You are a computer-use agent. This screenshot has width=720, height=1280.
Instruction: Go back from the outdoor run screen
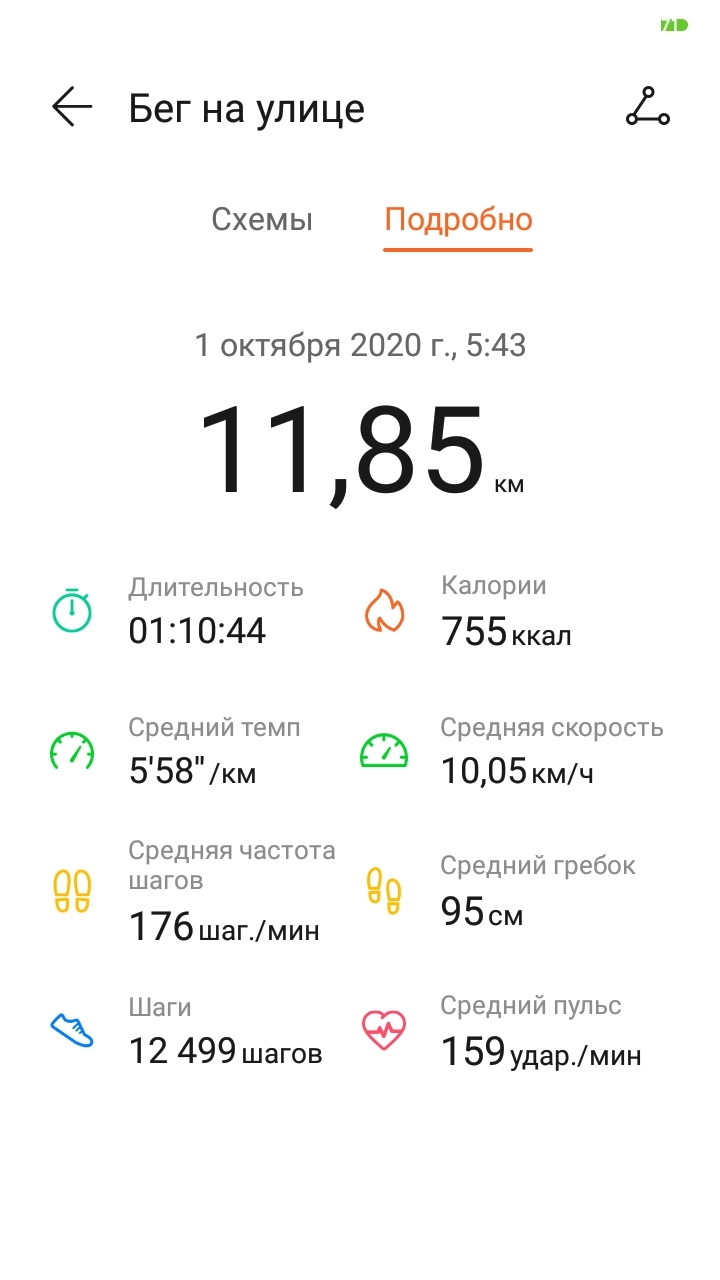tap(72, 107)
